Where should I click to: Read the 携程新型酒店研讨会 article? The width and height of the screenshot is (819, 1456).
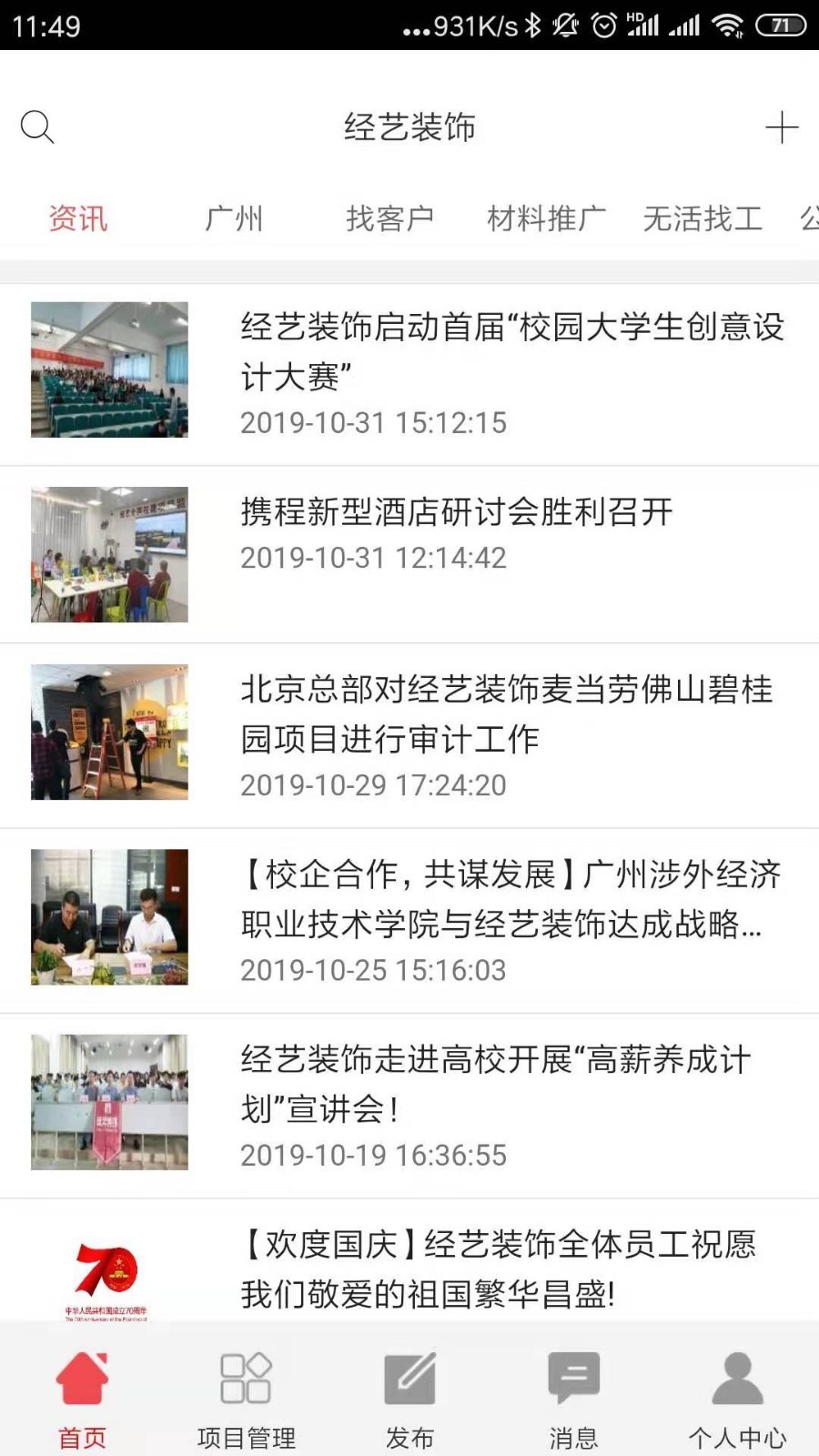(x=457, y=513)
